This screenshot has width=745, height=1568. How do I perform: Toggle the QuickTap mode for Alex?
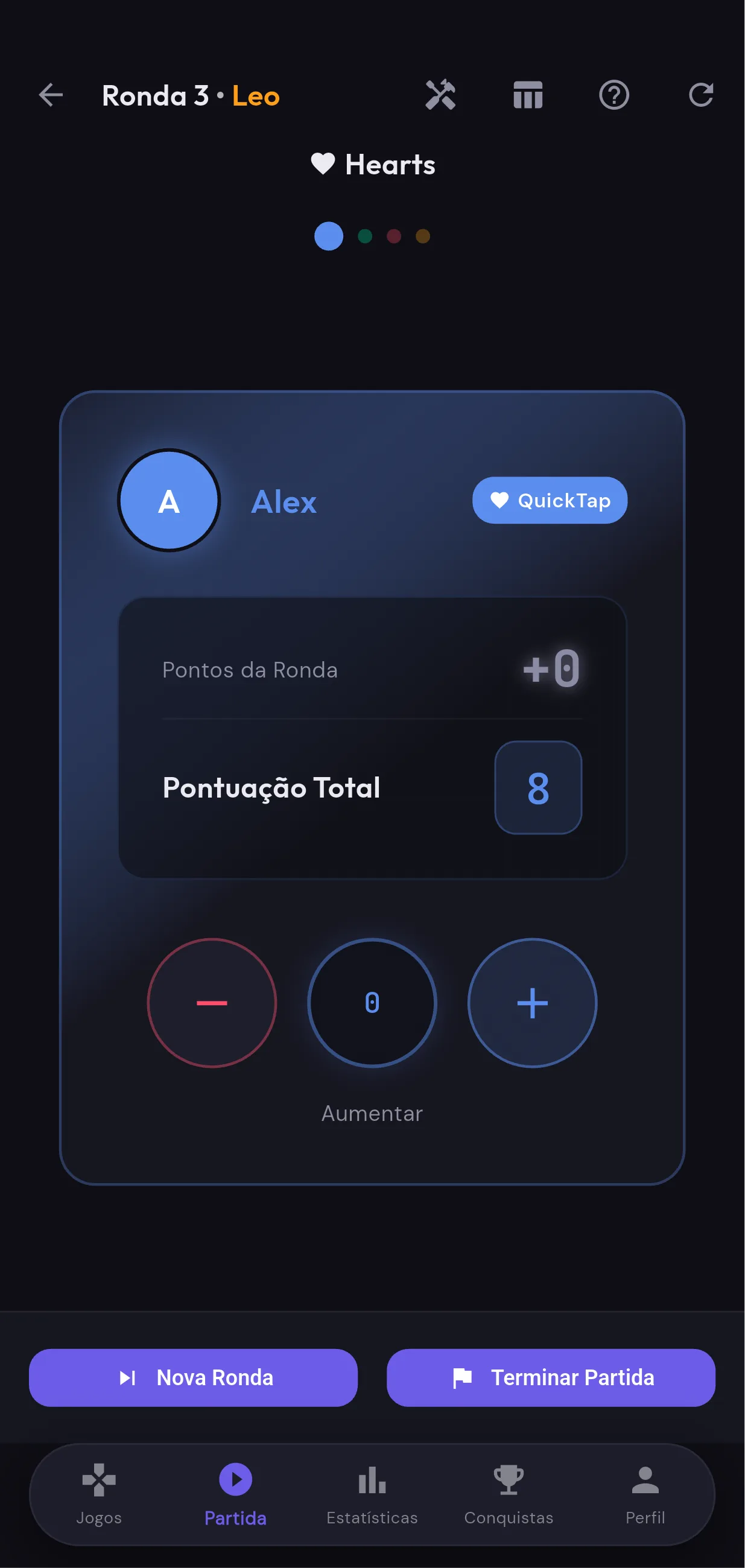(548, 500)
